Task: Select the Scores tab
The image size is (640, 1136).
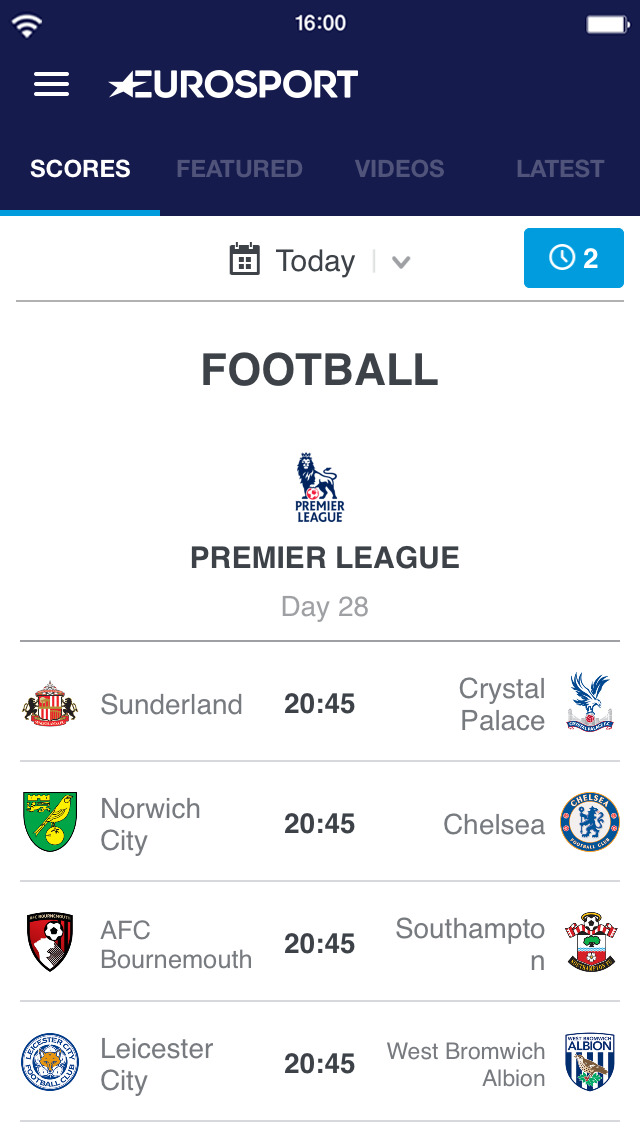Action: point(80,169)
